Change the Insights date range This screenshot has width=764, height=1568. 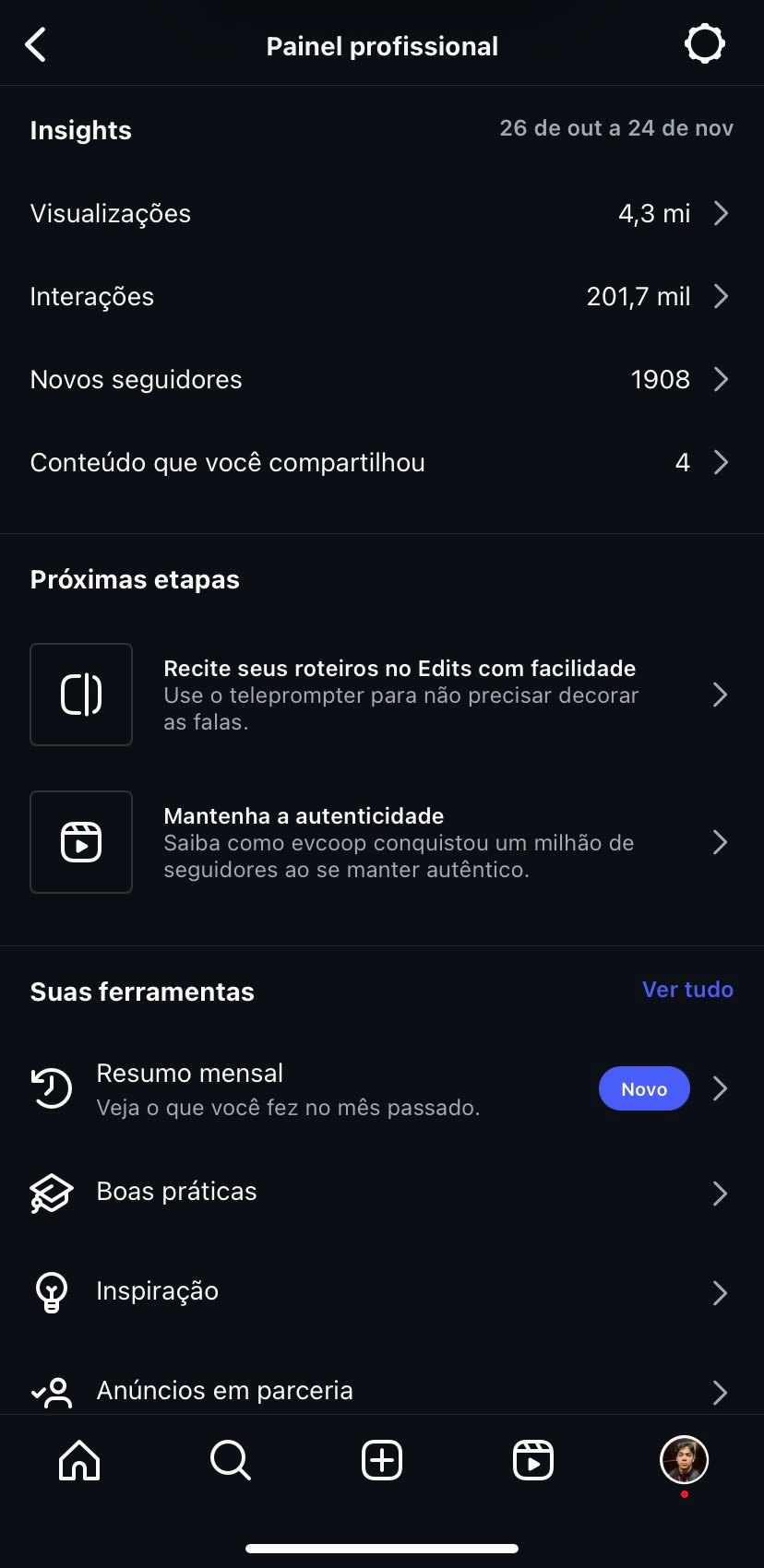[x=616, y=128]
